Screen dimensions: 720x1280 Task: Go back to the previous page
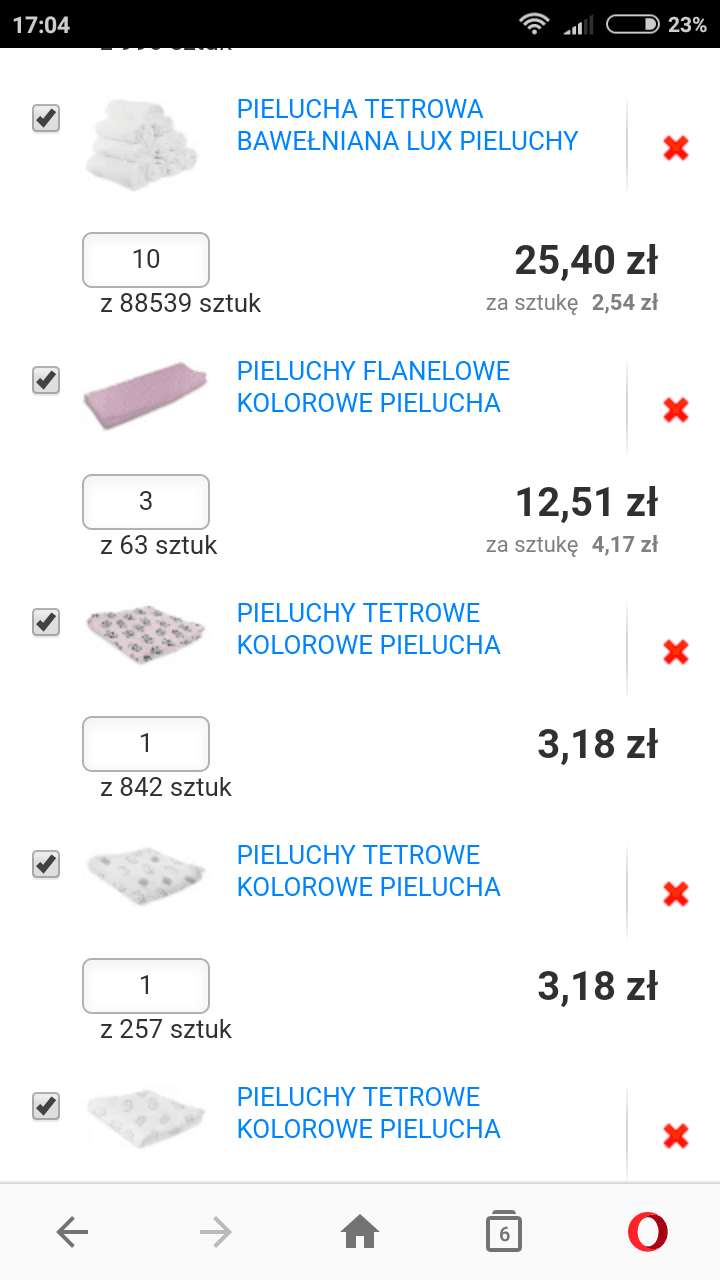tap(72, 1233)
